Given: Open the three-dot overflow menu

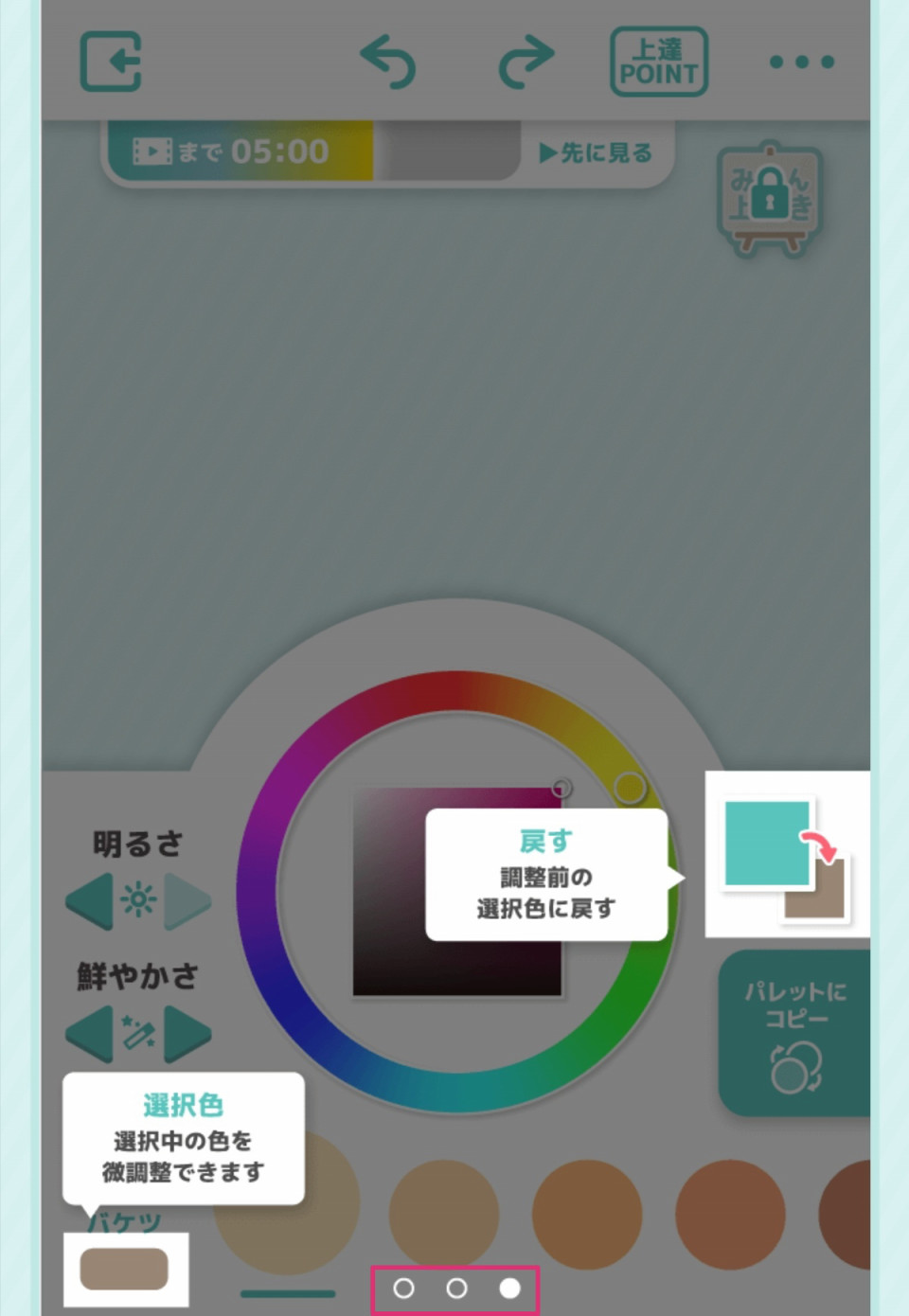Looking at the screenshot, I should pyautogui.click(x=801, y=62).
